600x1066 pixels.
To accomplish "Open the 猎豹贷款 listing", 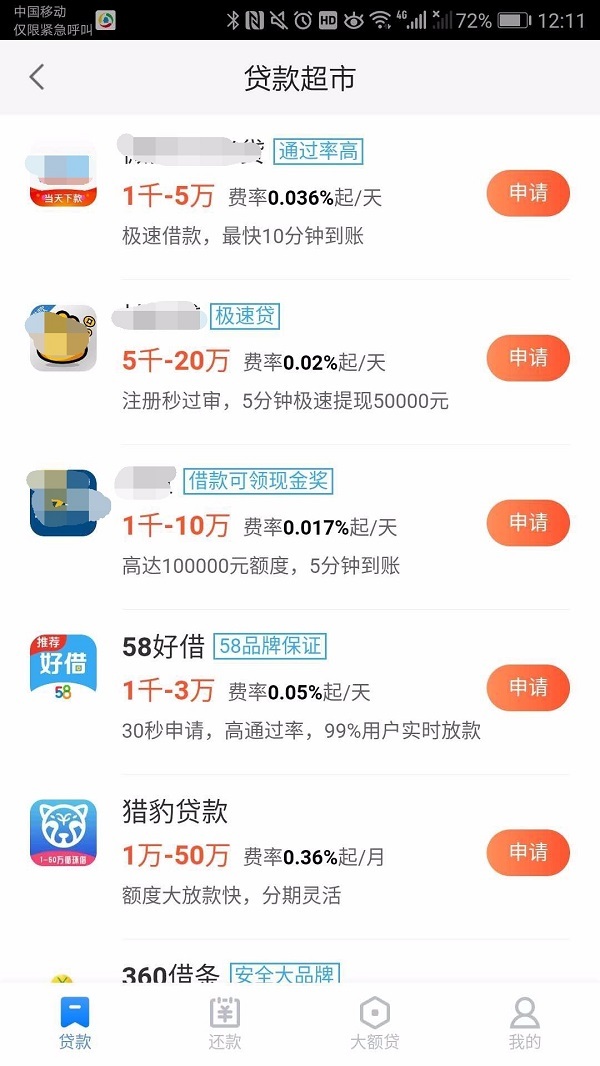I will point(299,853).
